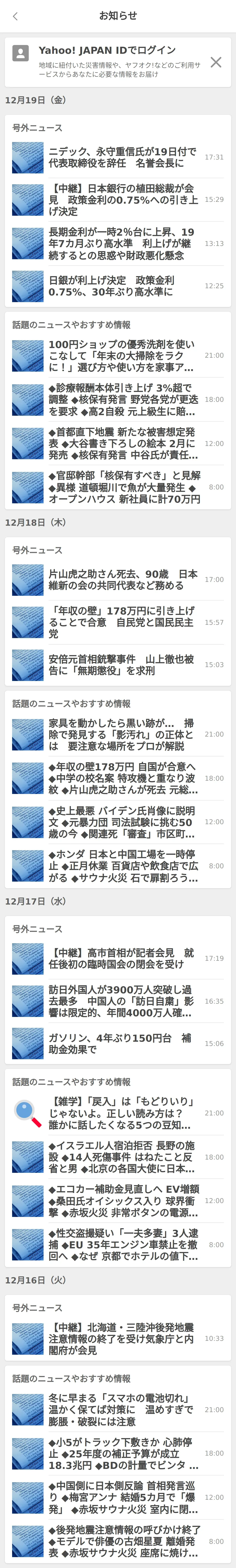Screen dimensions: 236x1568
Task: View ガソリン、4年ぶり150円台 news
Action: [122, 1043]
